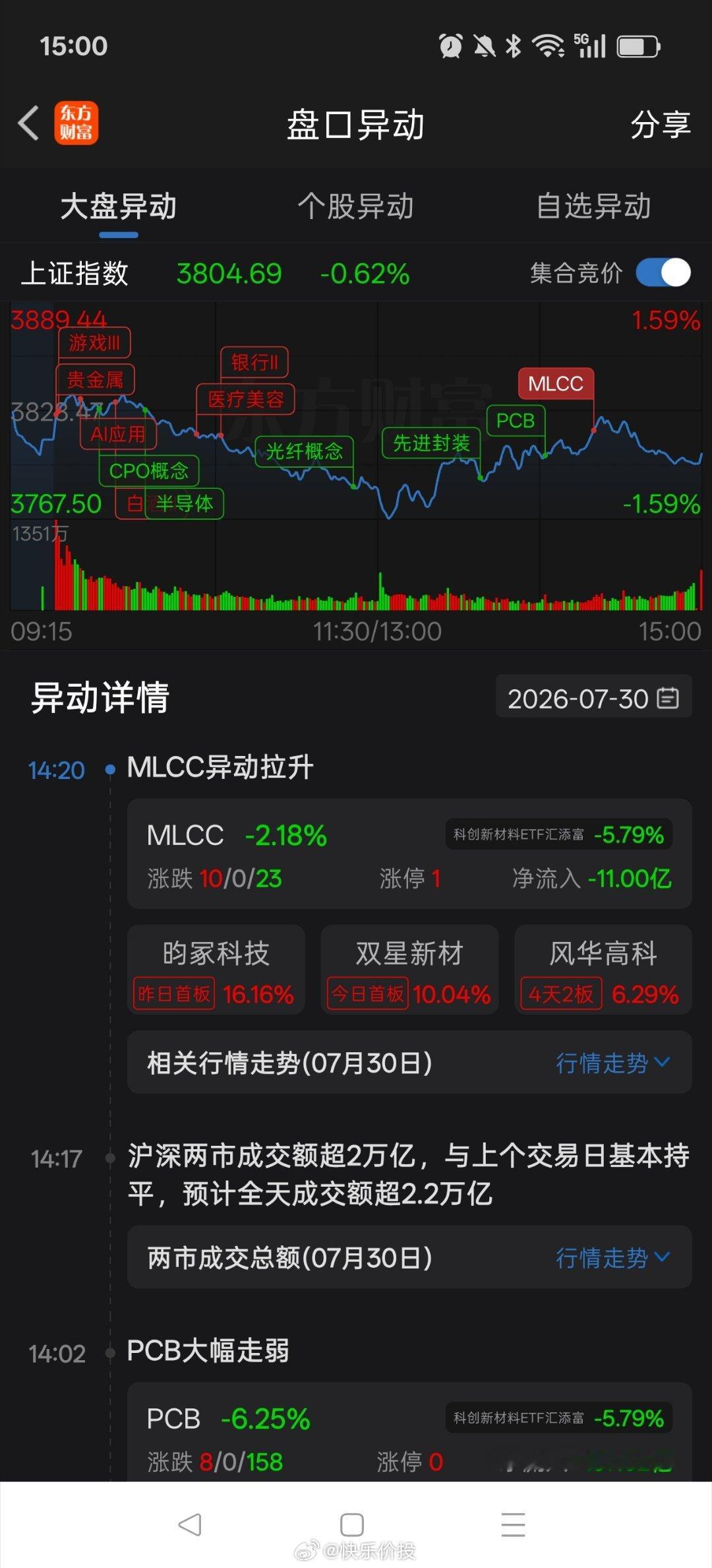Open the 双星新材 stock card
This screenshot has height=1568, width=712.
tap(409, 970)
